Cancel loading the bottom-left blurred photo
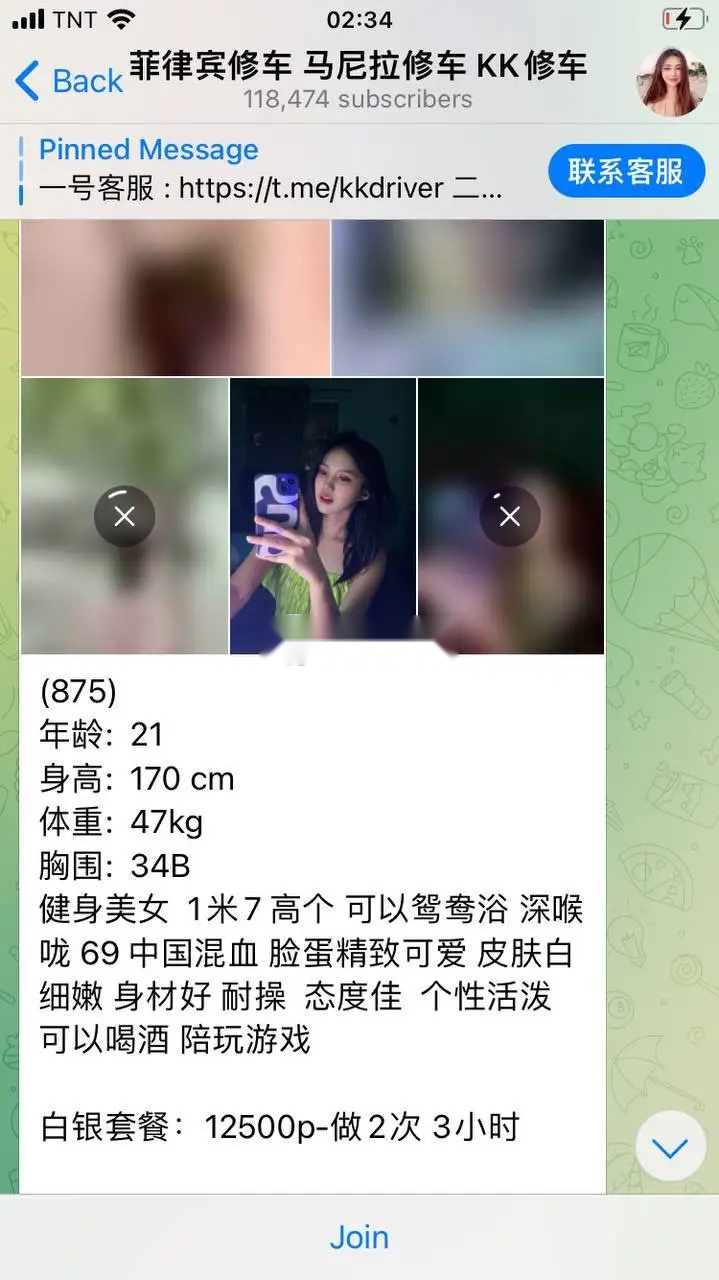Screen dimensions: 719x1280 (124, 516)
